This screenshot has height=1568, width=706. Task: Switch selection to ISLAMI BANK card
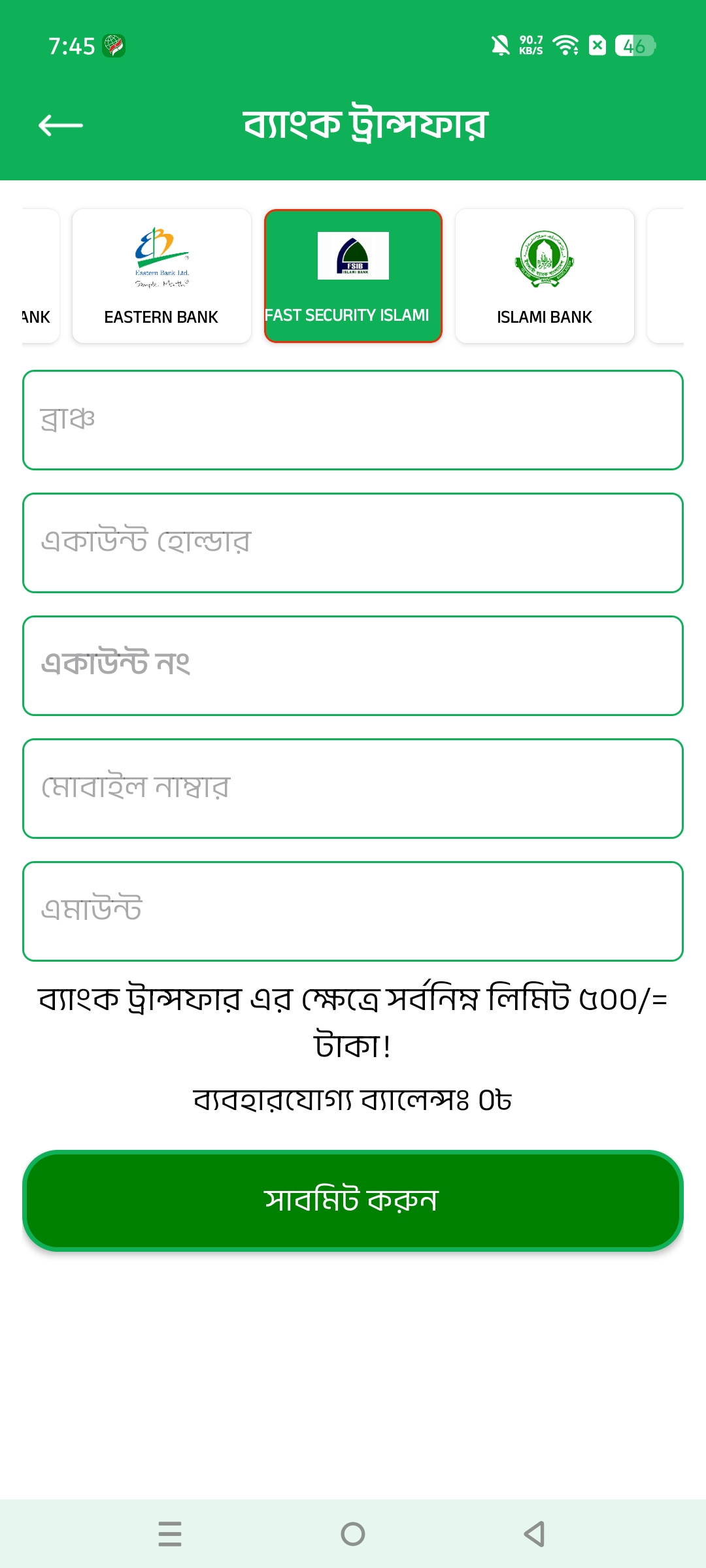[x=545, y=274]
